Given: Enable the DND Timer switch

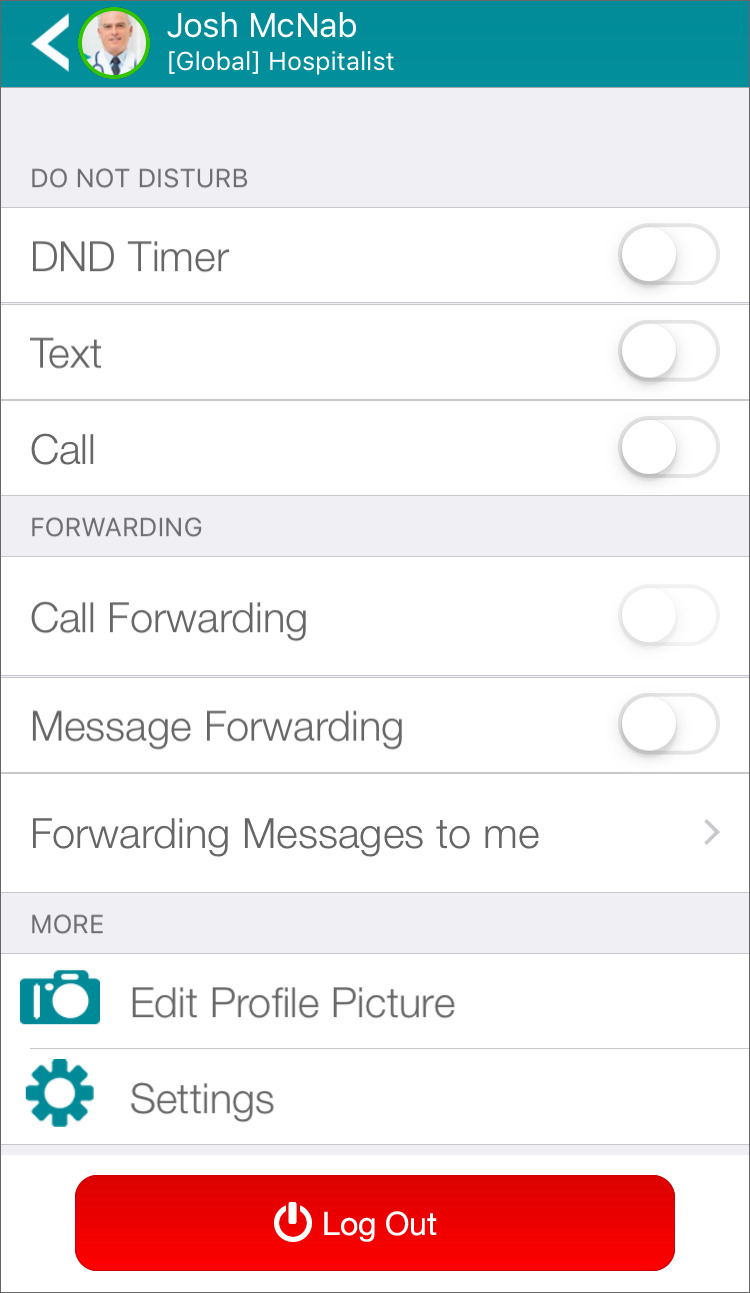Looking at the screenshot, I should [668, 254].
